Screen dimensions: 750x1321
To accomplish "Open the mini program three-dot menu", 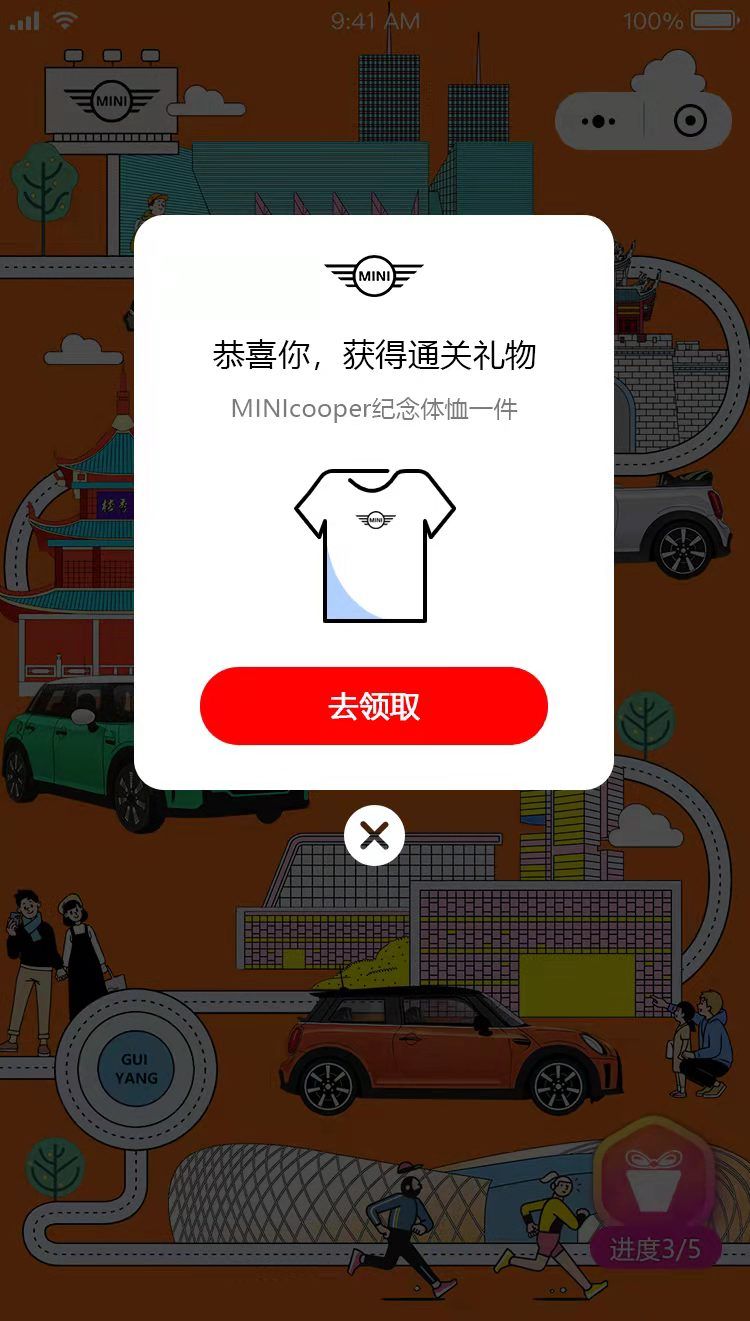I will point(599,122).
